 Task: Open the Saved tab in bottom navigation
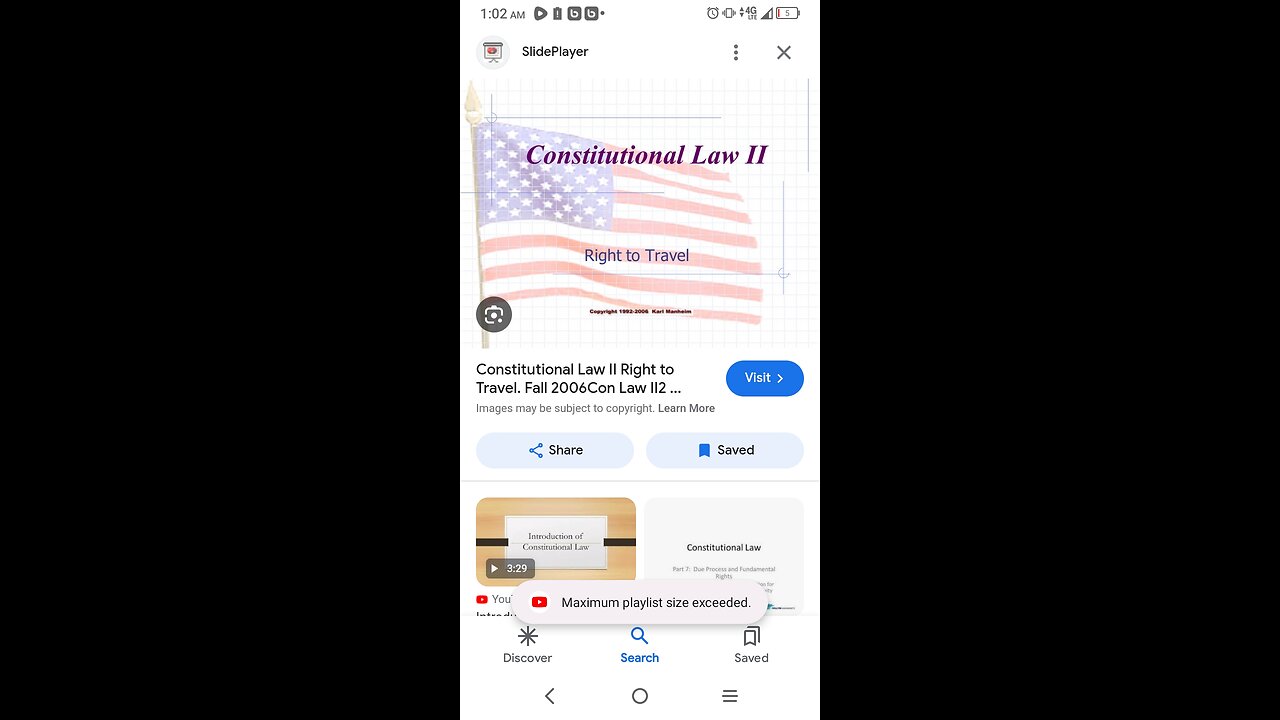click(x=751, y=645)
